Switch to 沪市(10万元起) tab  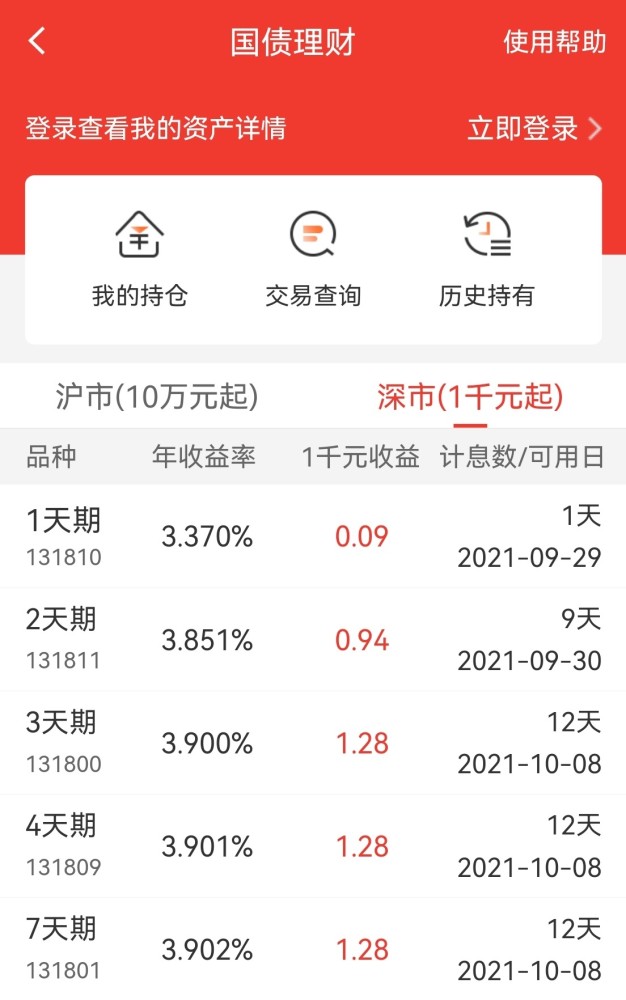[157, 398]
